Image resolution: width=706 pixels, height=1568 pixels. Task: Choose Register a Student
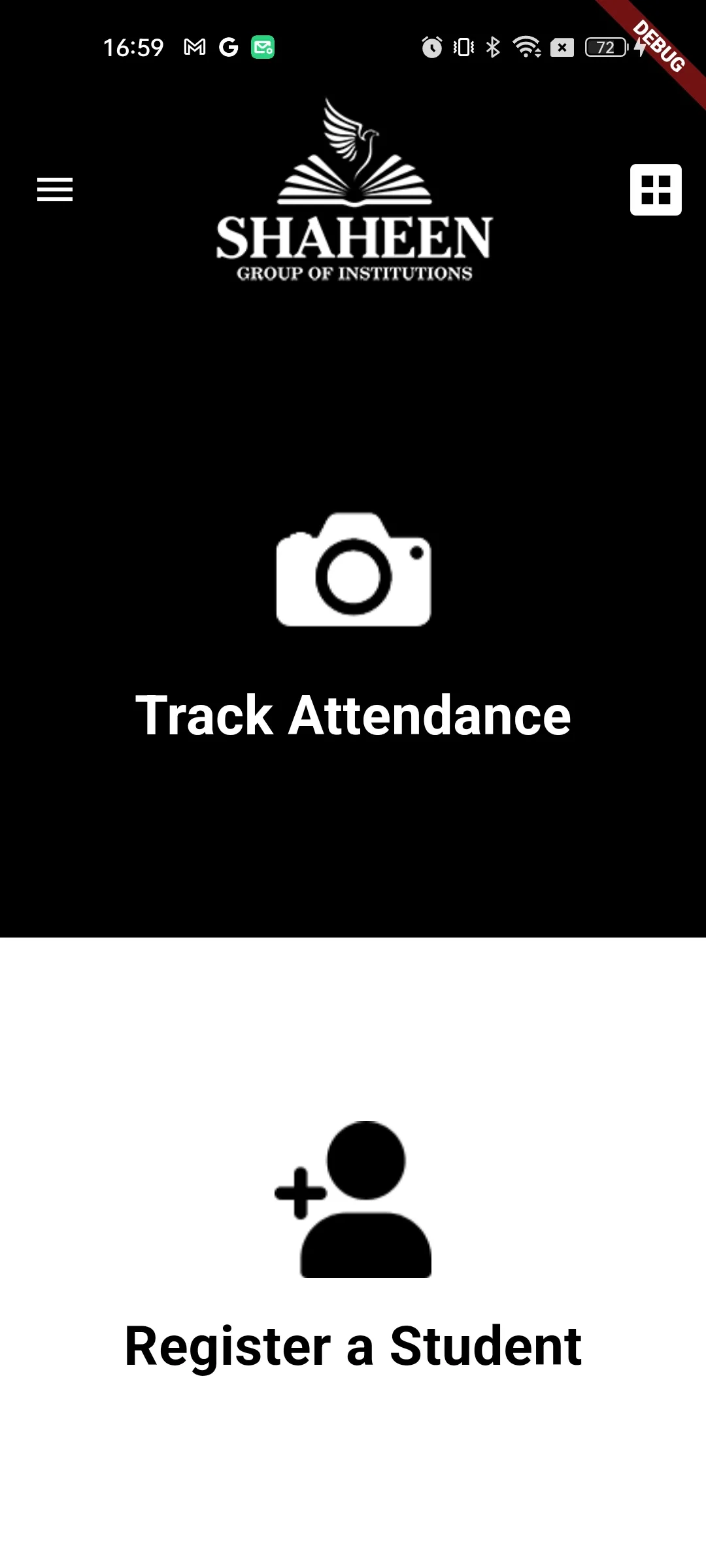(x=353, y=1346)
